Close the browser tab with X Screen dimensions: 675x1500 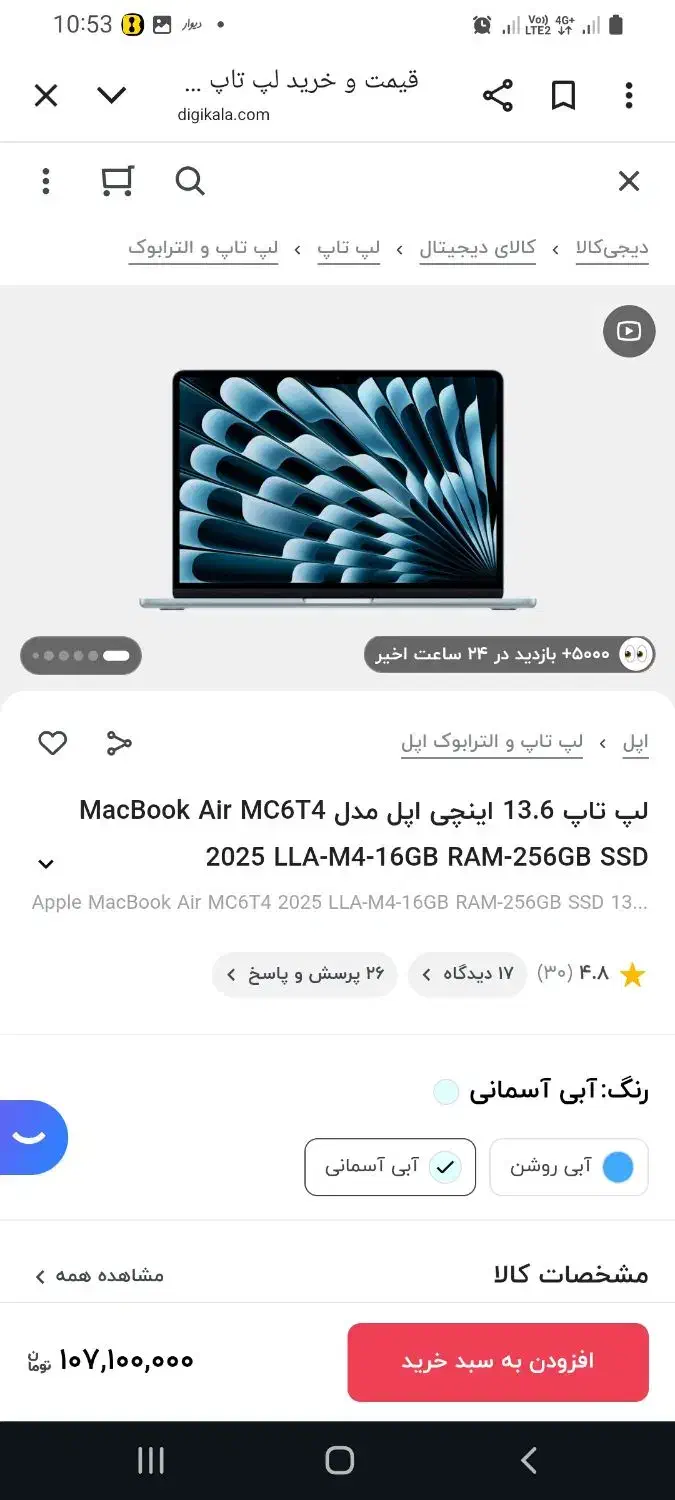click(46, 96)
